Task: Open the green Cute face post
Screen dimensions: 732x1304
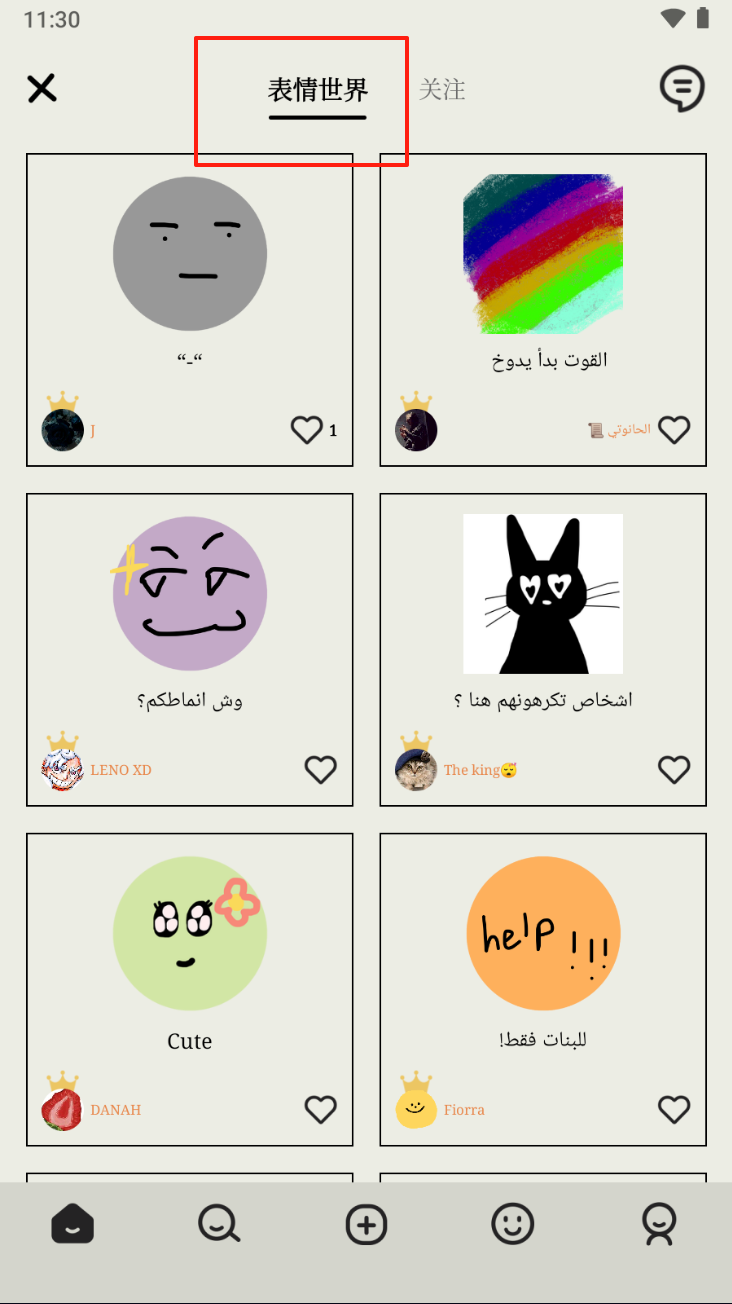Action: click(x=190, y=934)
